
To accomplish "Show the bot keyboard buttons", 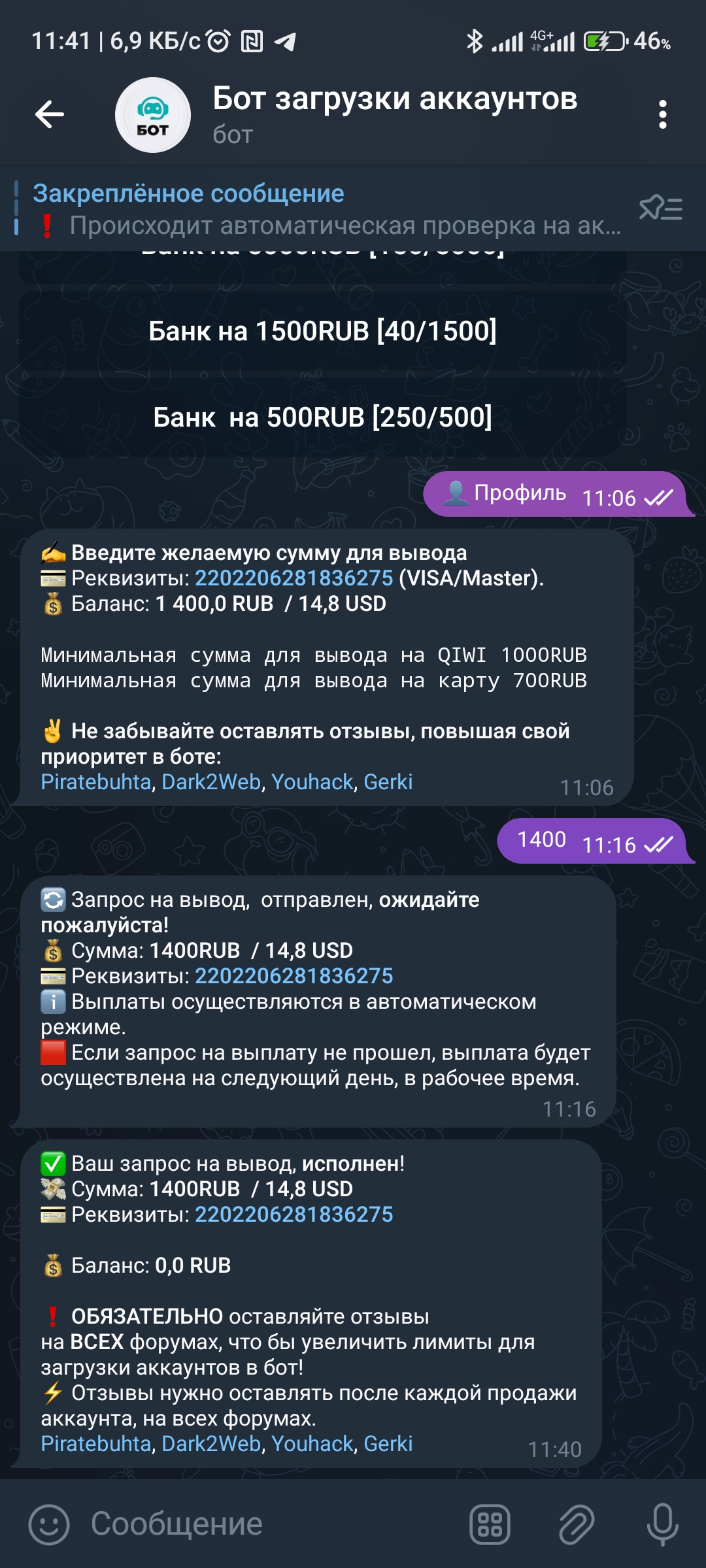I will (x=490, y=1524).
